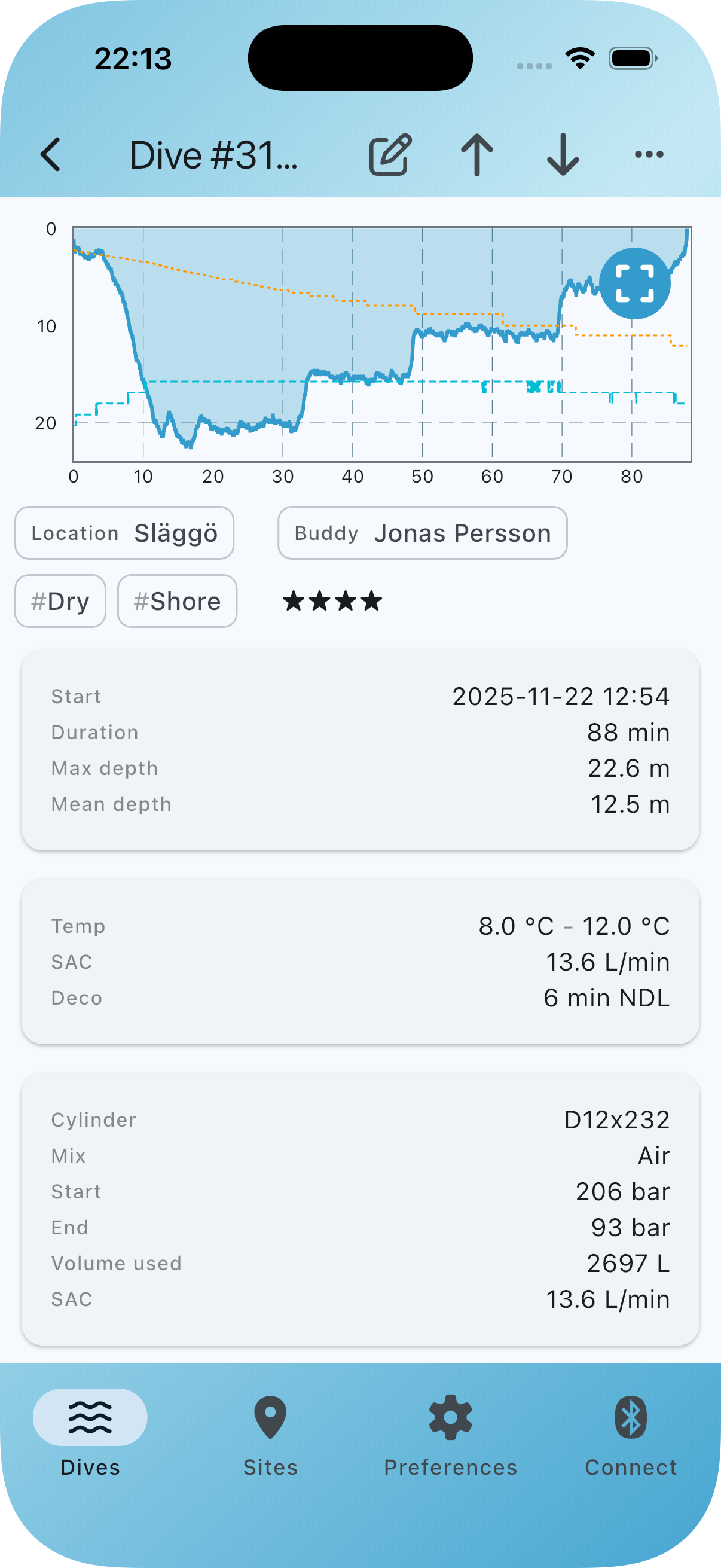Select the #Dry tag
The image size is (721, 1568).
point(60,602)
